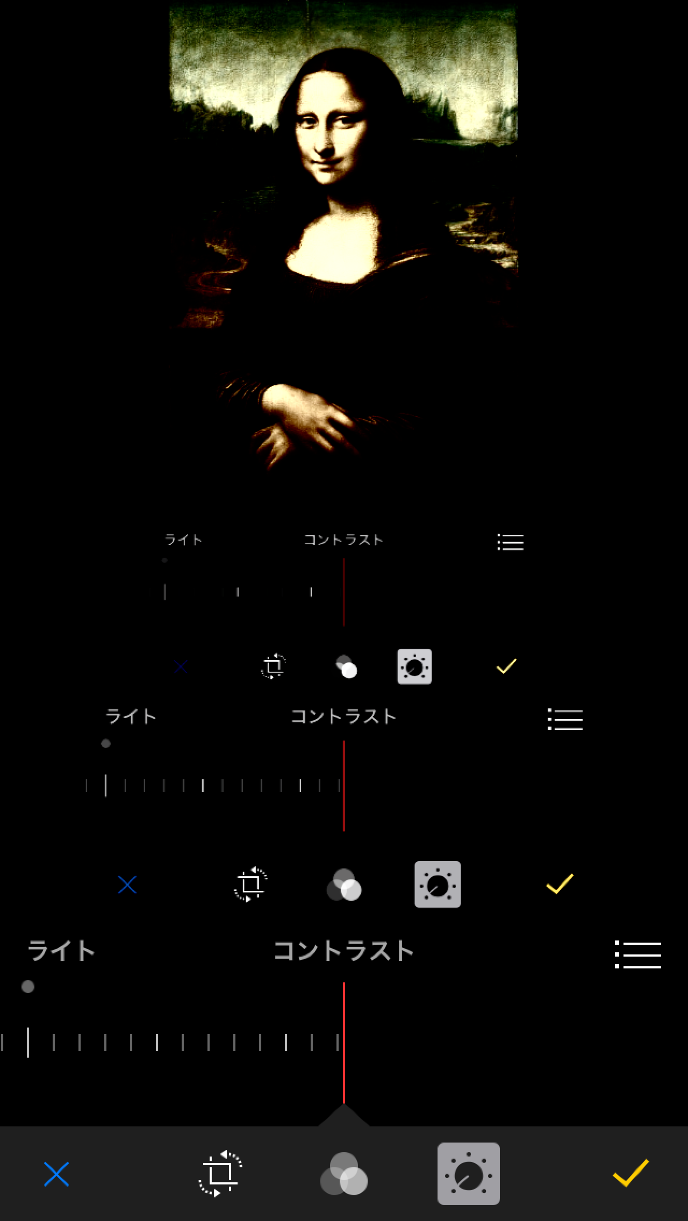The image size is (688, 1221).
Task: Cancel editing with the blue X in the bottom toolbar
Action: [x=57, y=1174]
